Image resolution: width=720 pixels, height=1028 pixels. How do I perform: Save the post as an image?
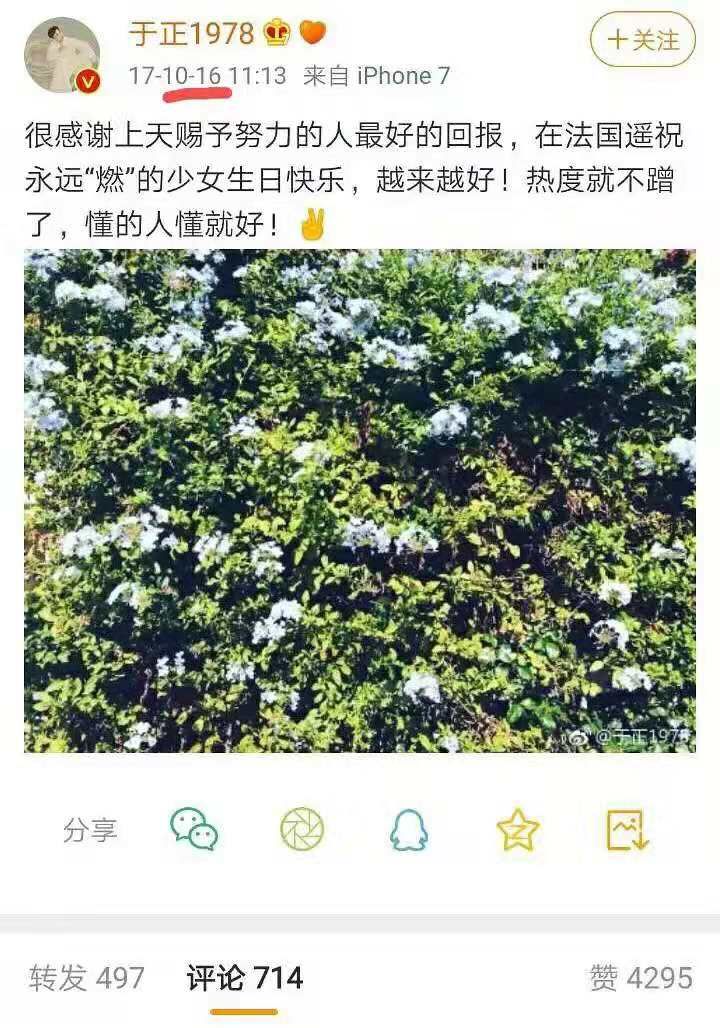click(x=628, y=829)
